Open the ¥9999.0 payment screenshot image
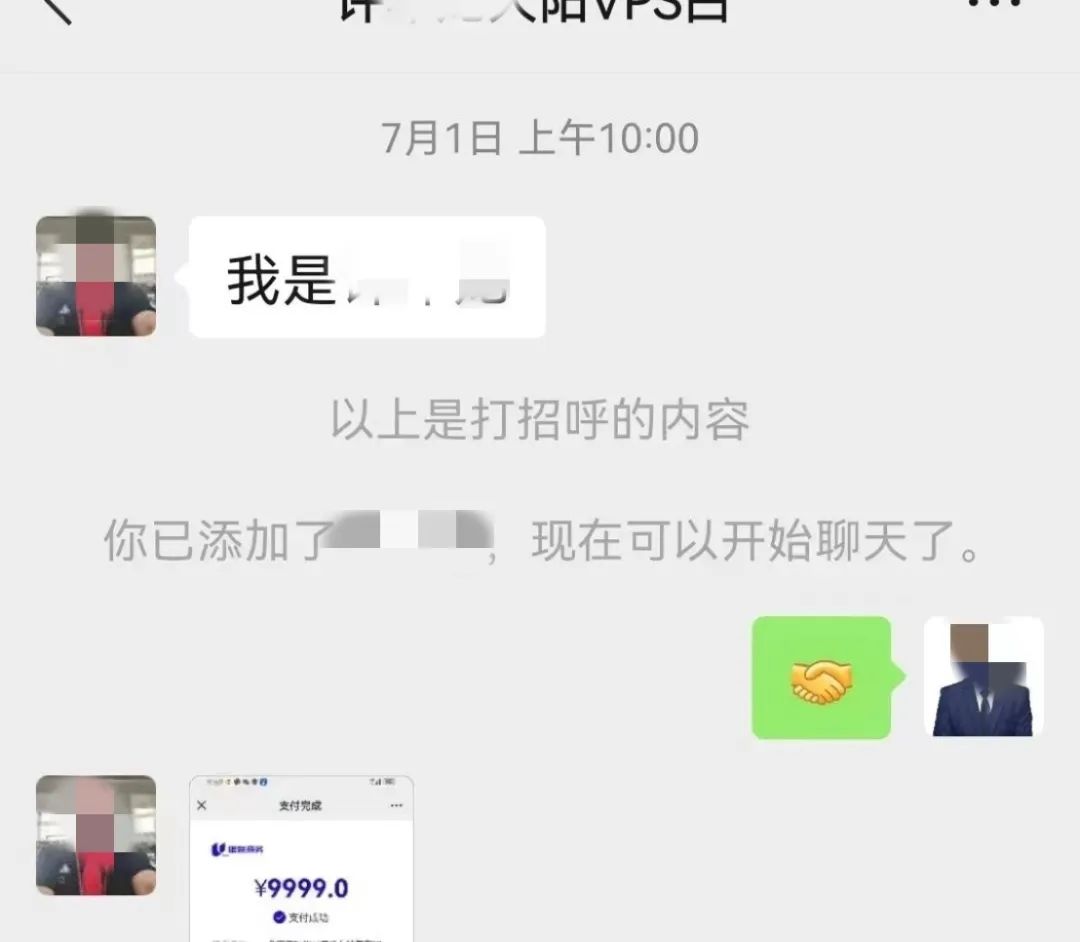Screen dimensions: 1080x942 301,859
